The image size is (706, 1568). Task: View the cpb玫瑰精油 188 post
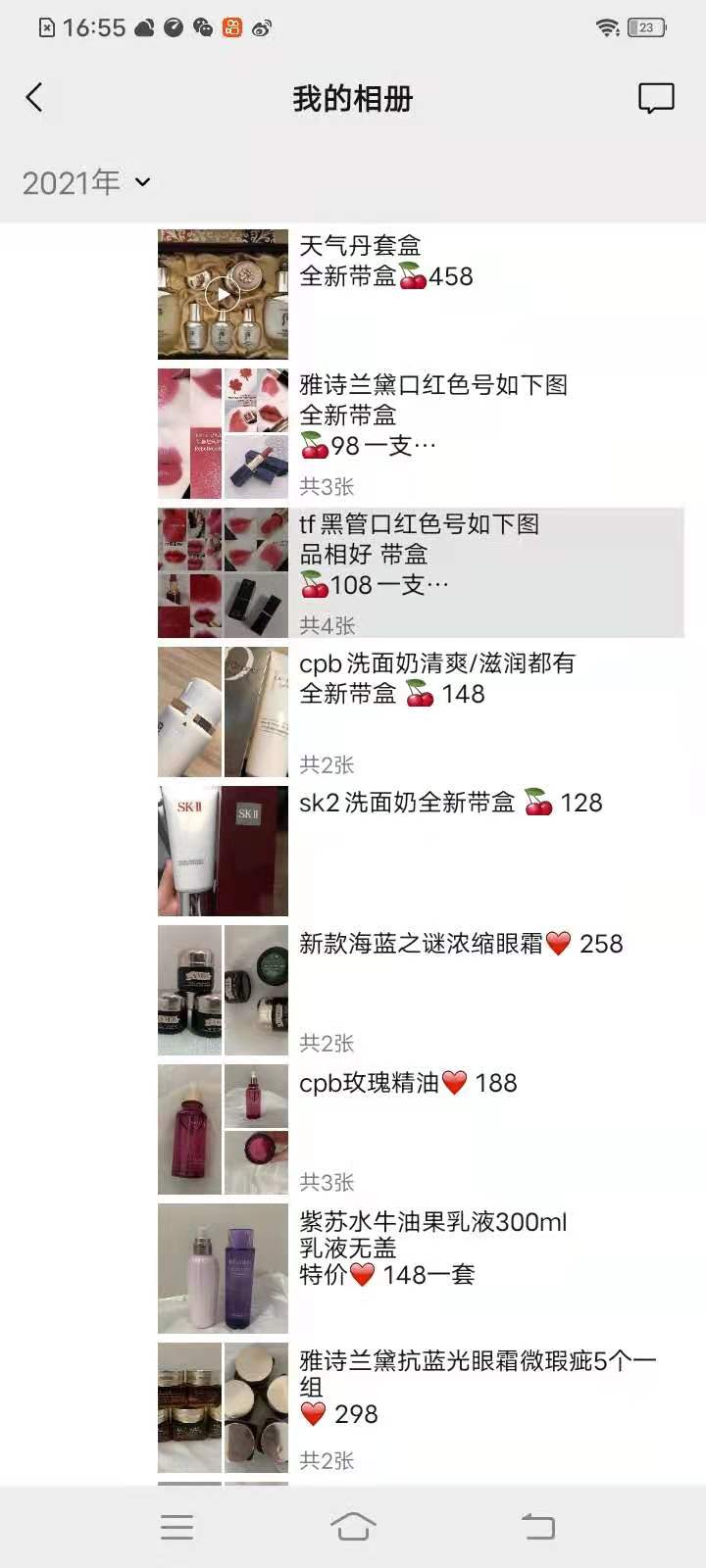pos(431,1127)
